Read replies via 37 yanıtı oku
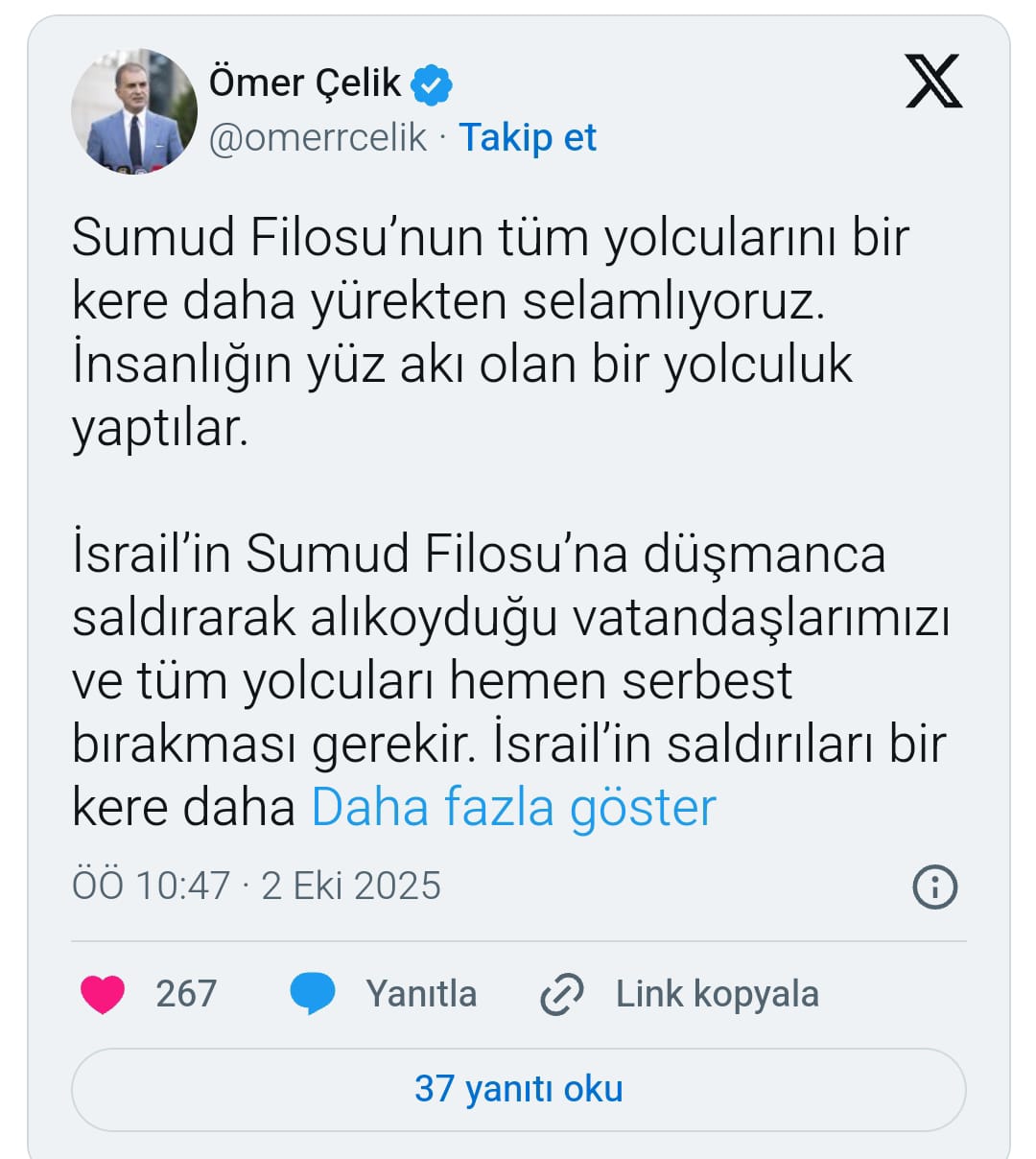The width and height of the screenshot is (1036, 1159). tap(518, 1089)
